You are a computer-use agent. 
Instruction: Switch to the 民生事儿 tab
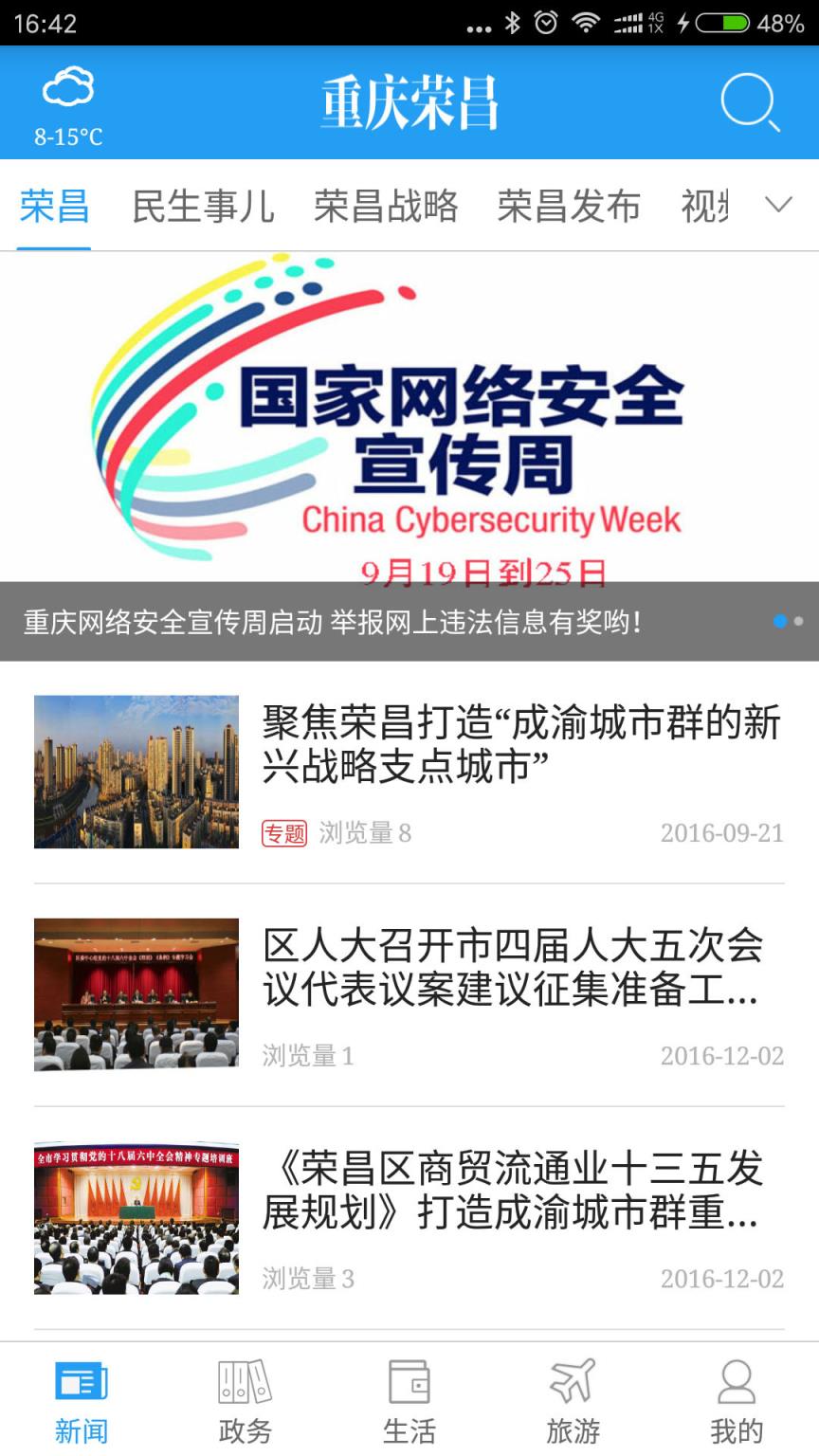click(x=202, y=205)
